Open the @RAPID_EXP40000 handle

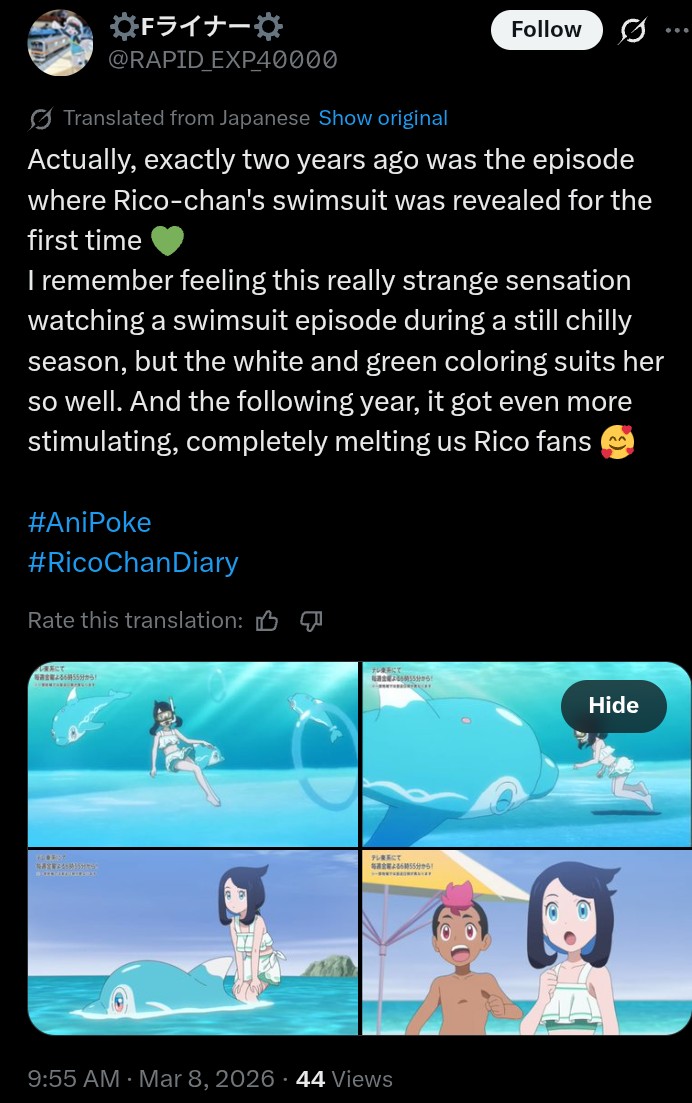tap(222, 60)
